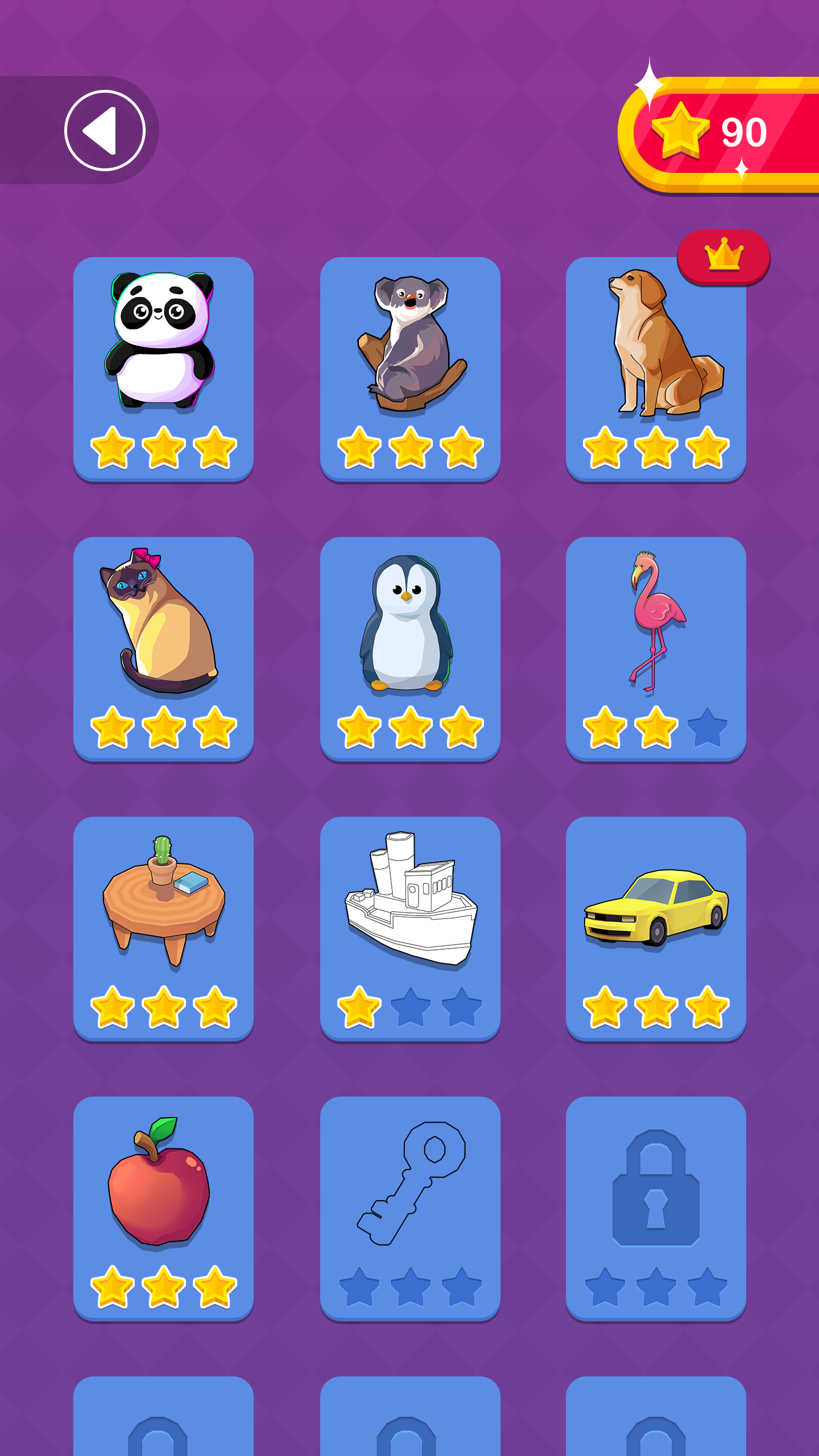Select the dog level with crown badge
The height and width of the screenshot is (1456, 819).
656,369
